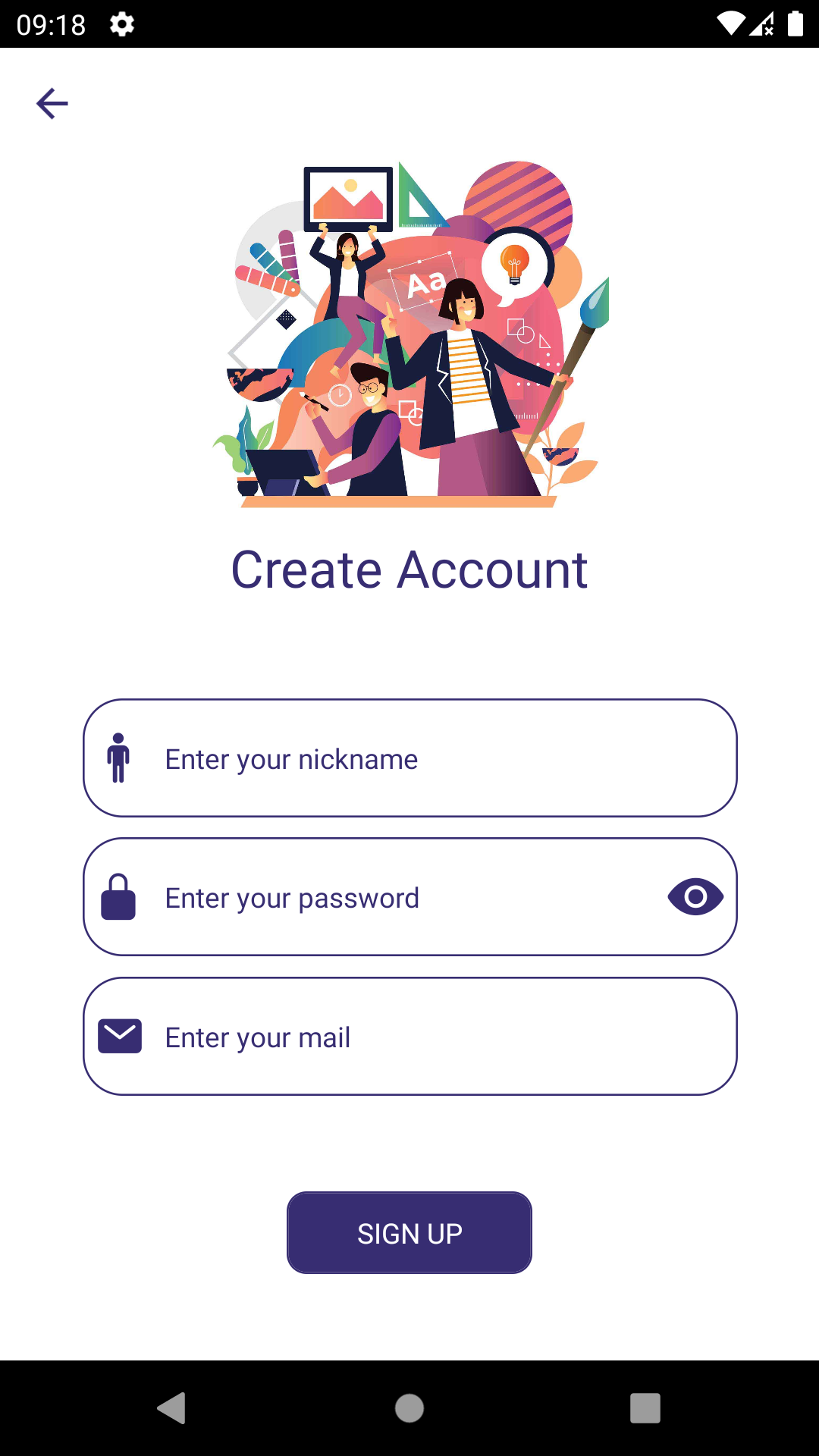This screenshot has width=819, height=1456.
Task: Focus the nickname field
Action: (409, 758)
